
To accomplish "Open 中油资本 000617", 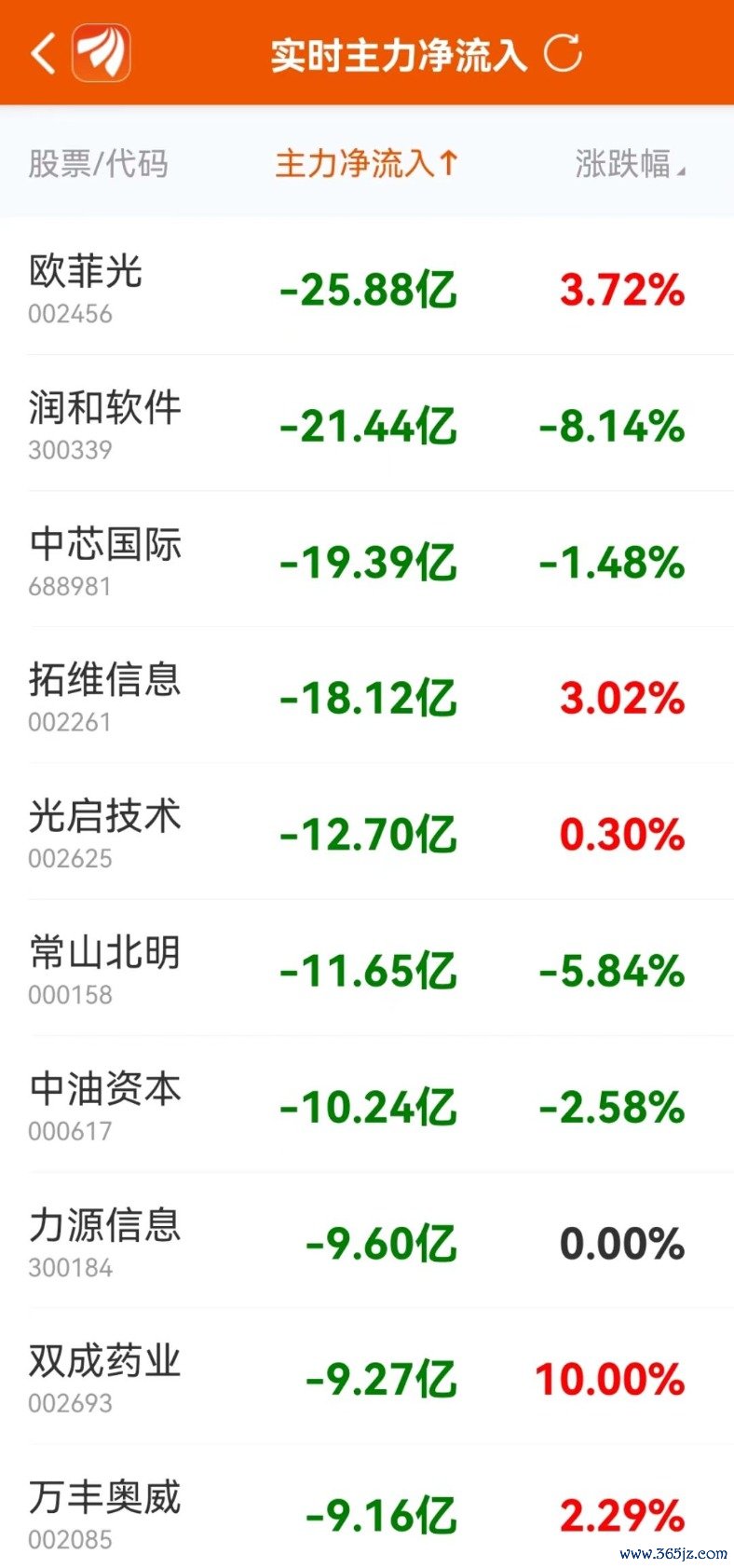I will tap(367, 1104).
